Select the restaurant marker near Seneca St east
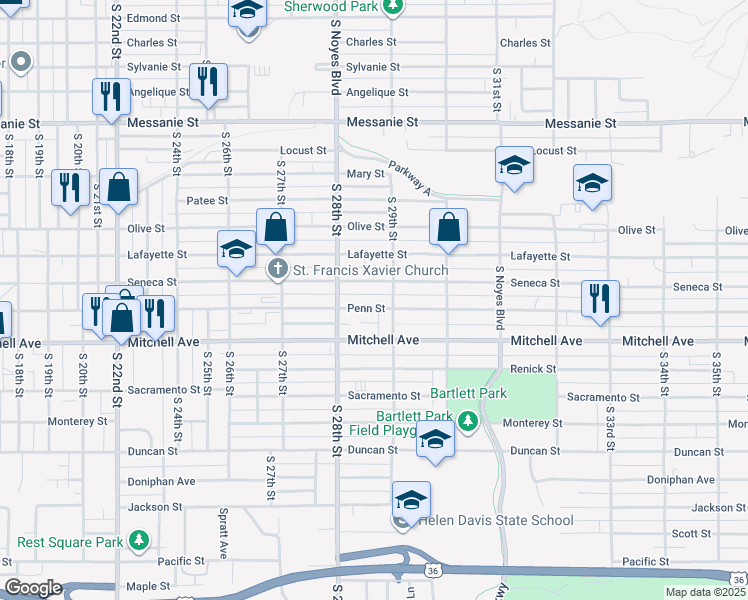 601,300
